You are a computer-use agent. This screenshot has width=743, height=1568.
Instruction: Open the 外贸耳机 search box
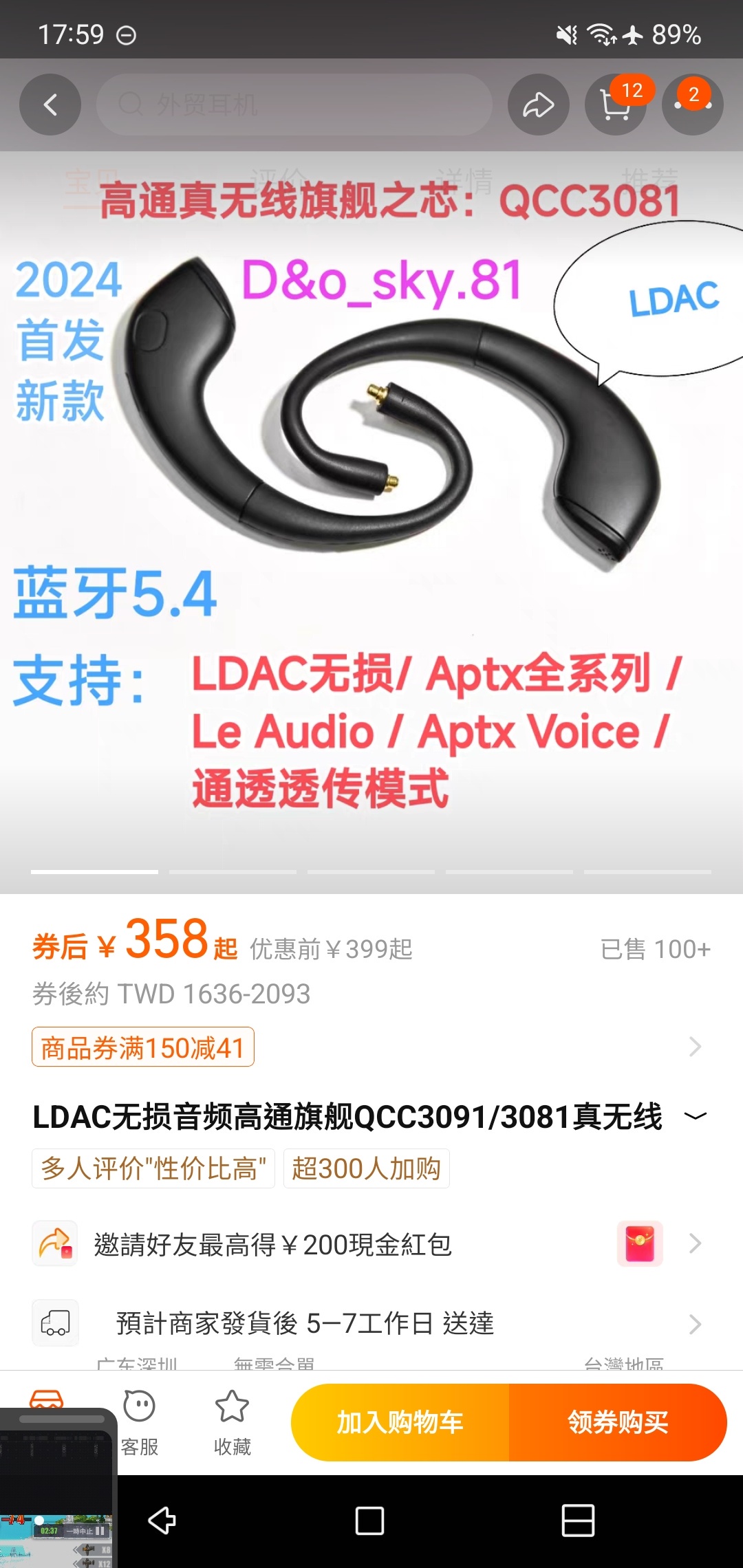[x=294, y=105]
